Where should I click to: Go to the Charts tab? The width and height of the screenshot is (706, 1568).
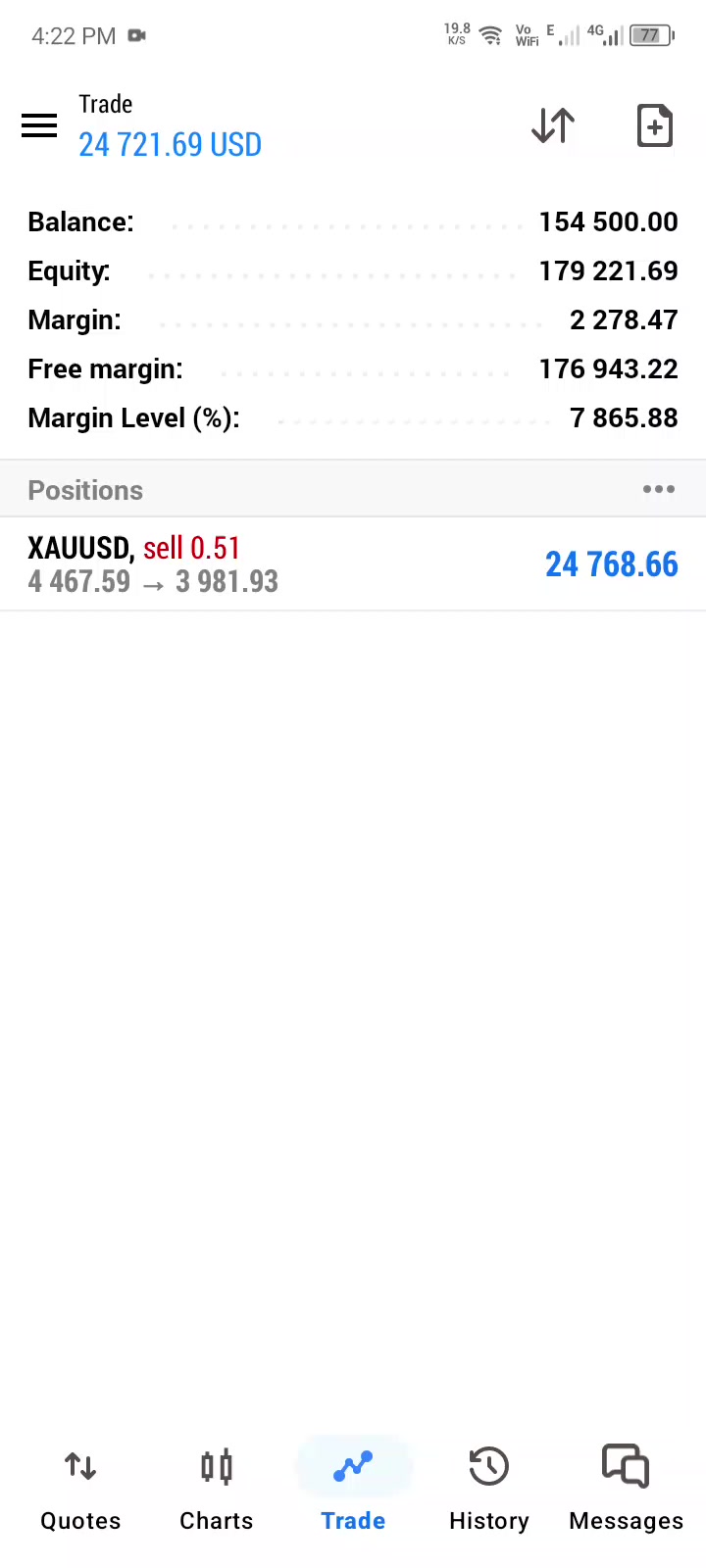[x=217, y=1491]
